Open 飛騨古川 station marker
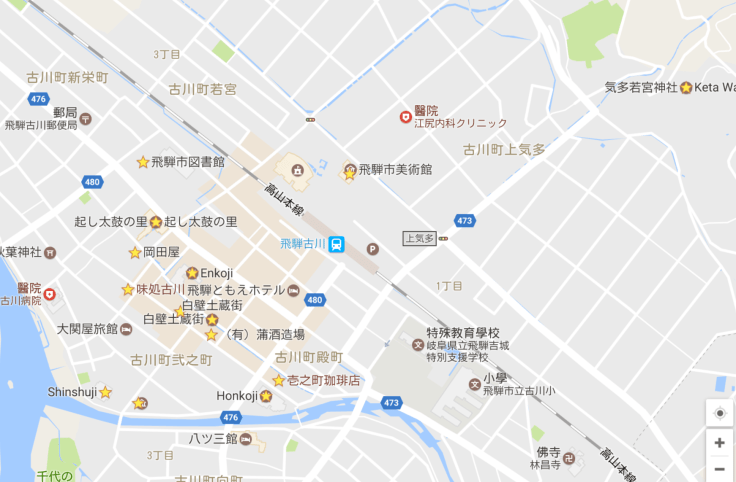736x482 pixels. point(337,244)
